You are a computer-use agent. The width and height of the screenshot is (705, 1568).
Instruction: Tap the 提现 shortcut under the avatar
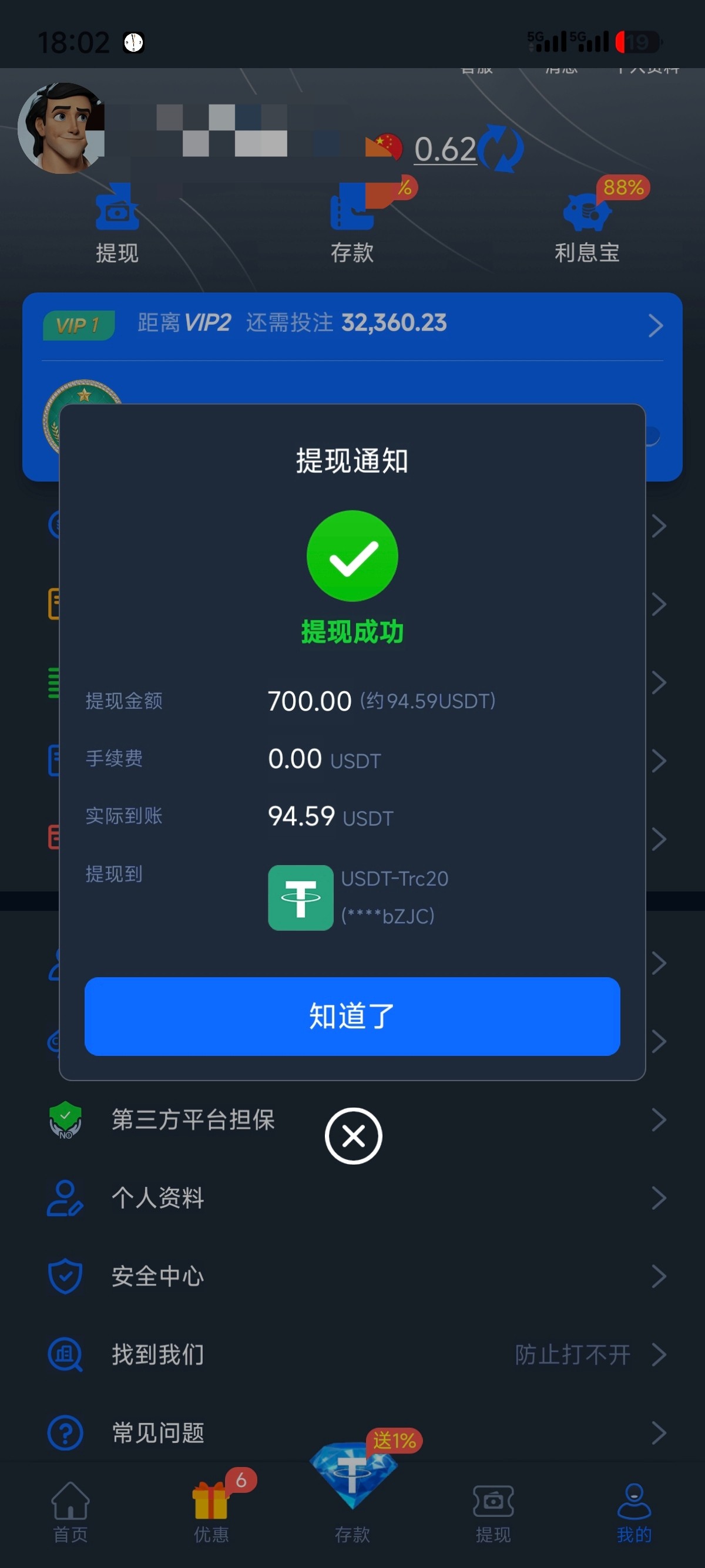coord(117,224)
